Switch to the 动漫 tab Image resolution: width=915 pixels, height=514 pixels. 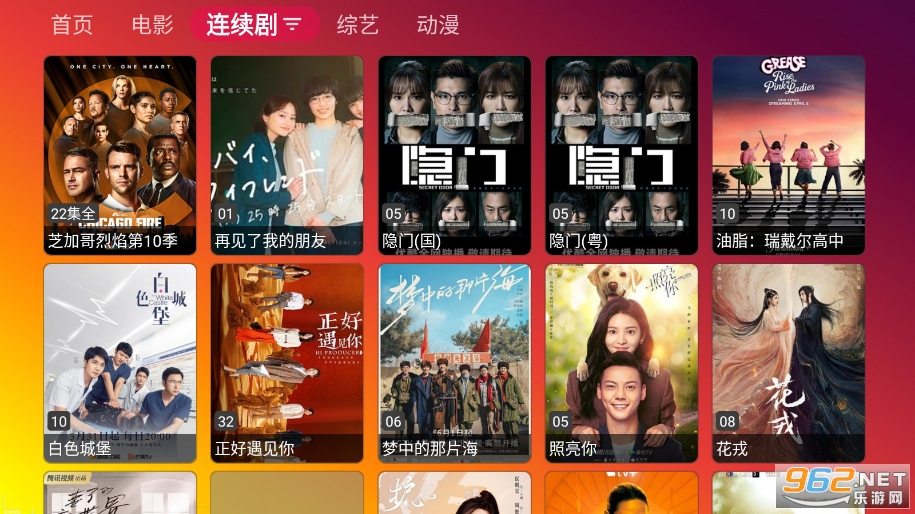(x=438, y=25)
